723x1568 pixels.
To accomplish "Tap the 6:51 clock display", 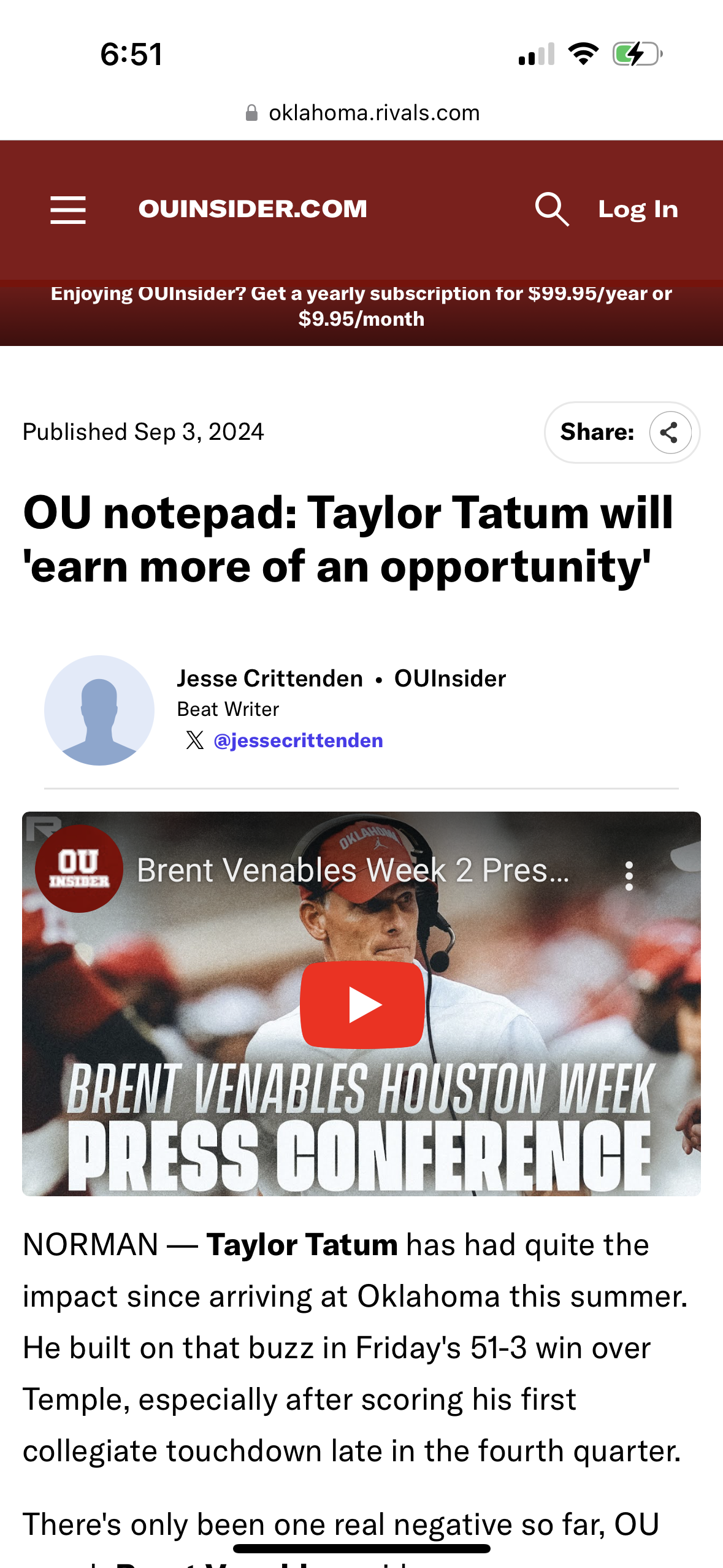I will coord(130,54).
